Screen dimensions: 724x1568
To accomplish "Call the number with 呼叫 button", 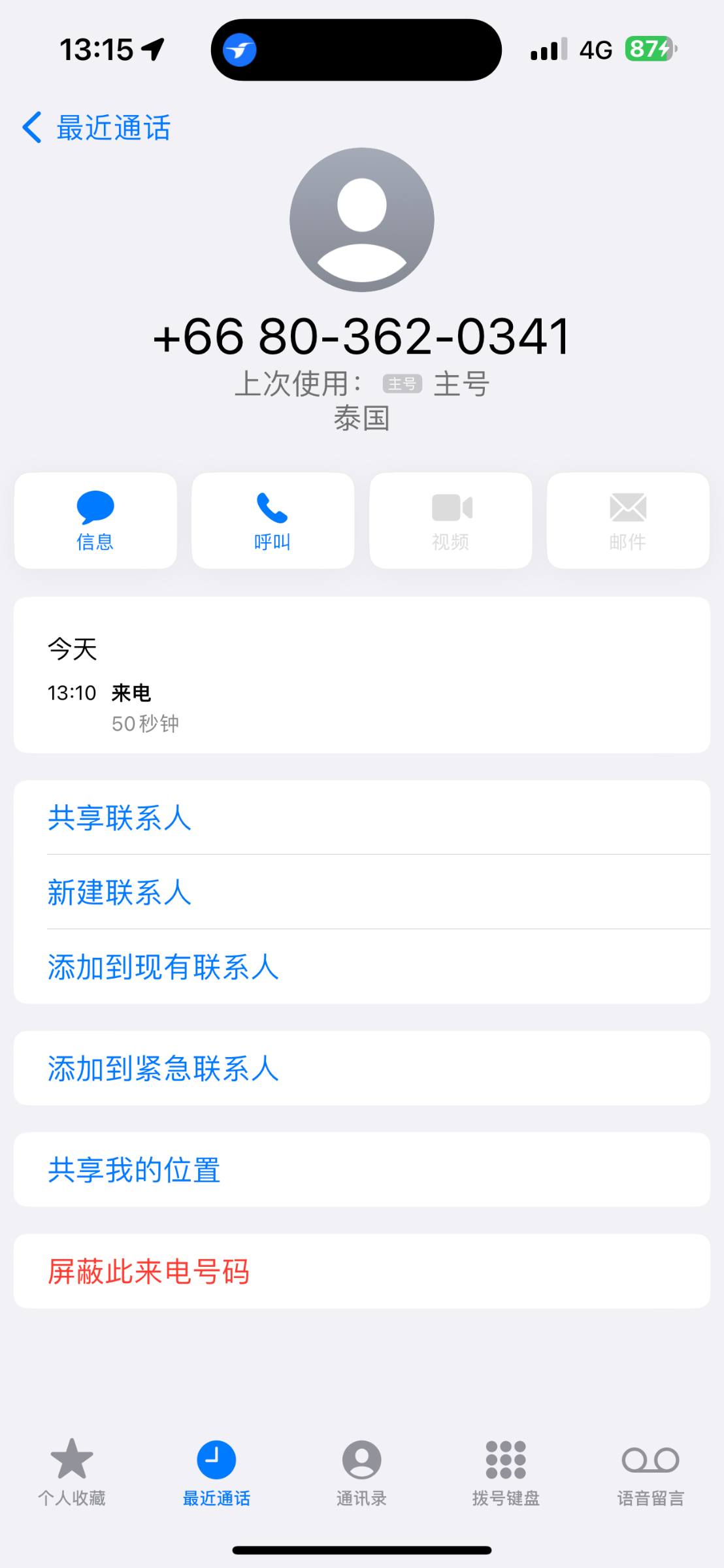I will click(272, 521).
